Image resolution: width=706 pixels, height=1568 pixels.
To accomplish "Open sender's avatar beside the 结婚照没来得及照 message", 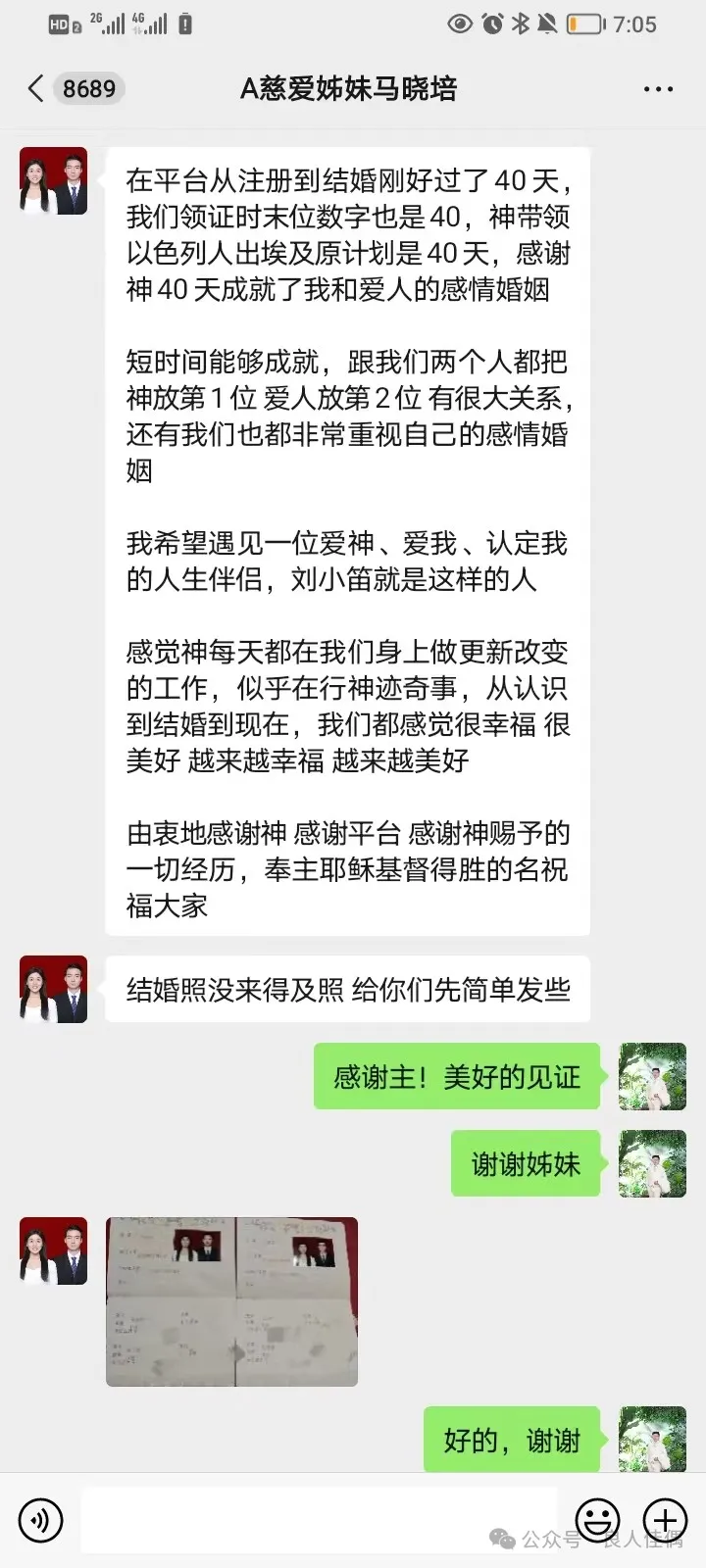I will pyautogui.click(x=54, y=989).
